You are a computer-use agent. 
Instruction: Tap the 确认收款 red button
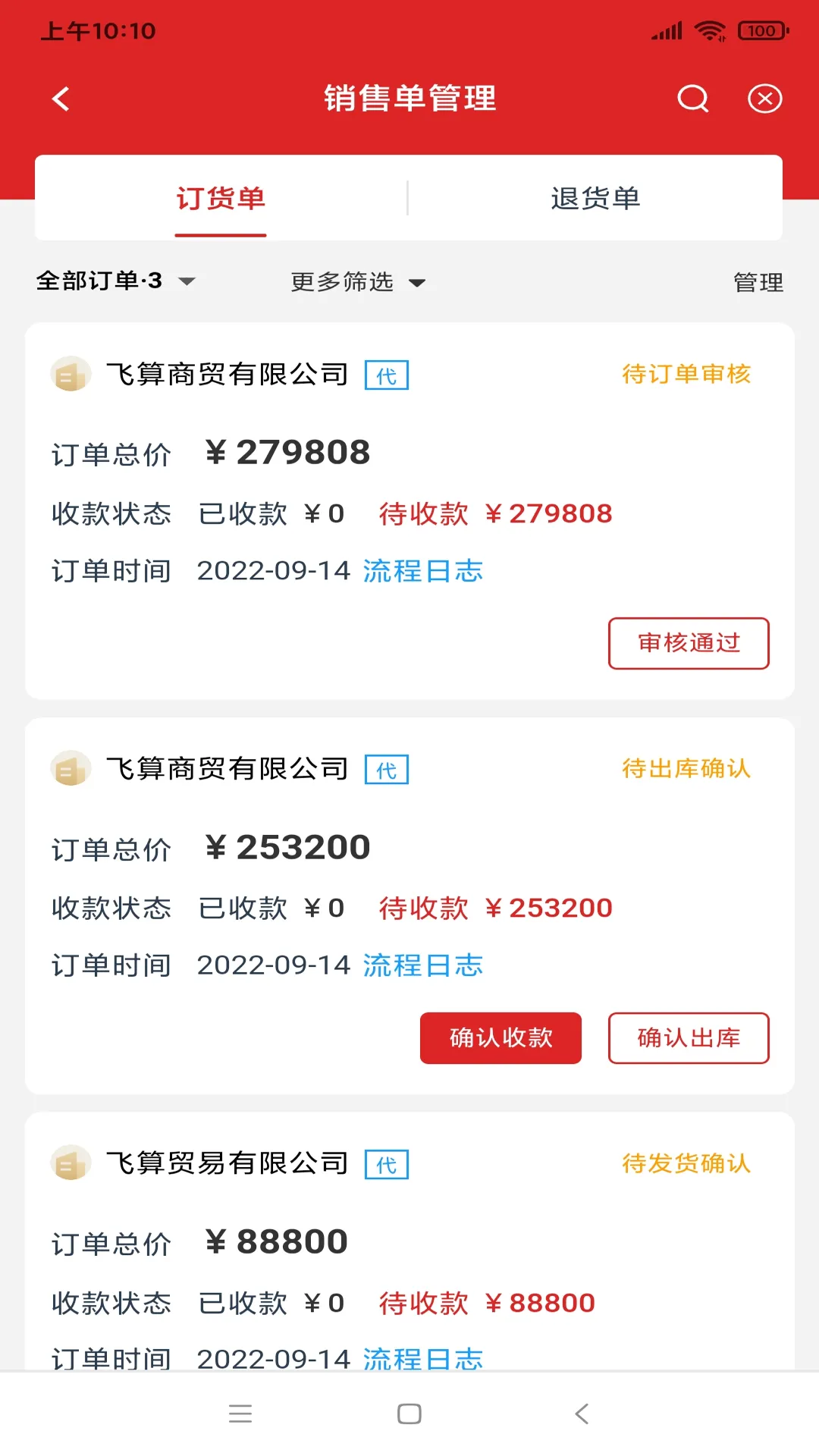coord(500,1038)
